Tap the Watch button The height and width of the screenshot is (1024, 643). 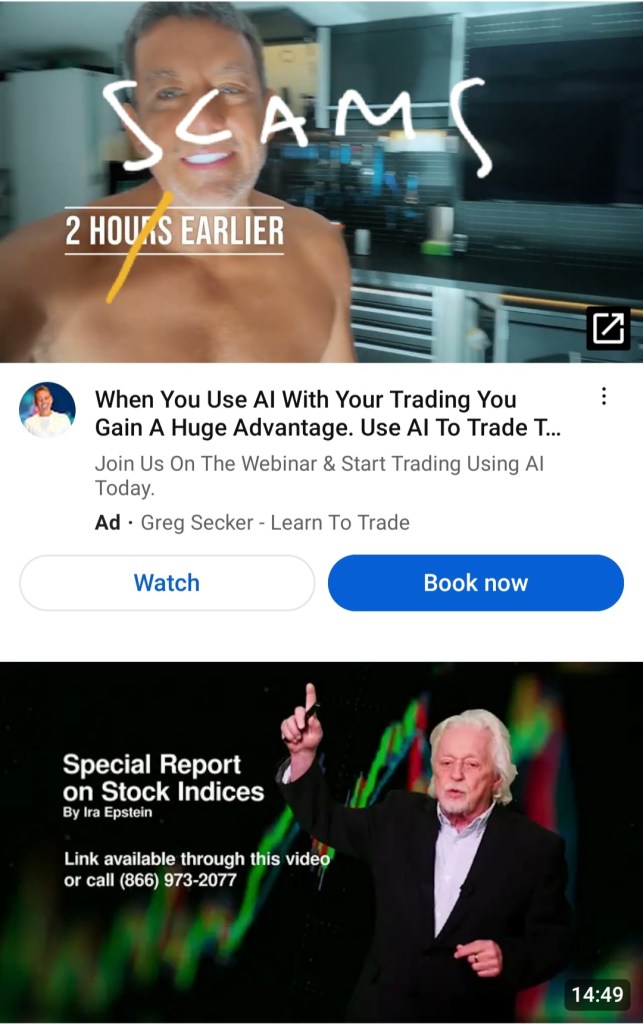click(x=167, y=583)
